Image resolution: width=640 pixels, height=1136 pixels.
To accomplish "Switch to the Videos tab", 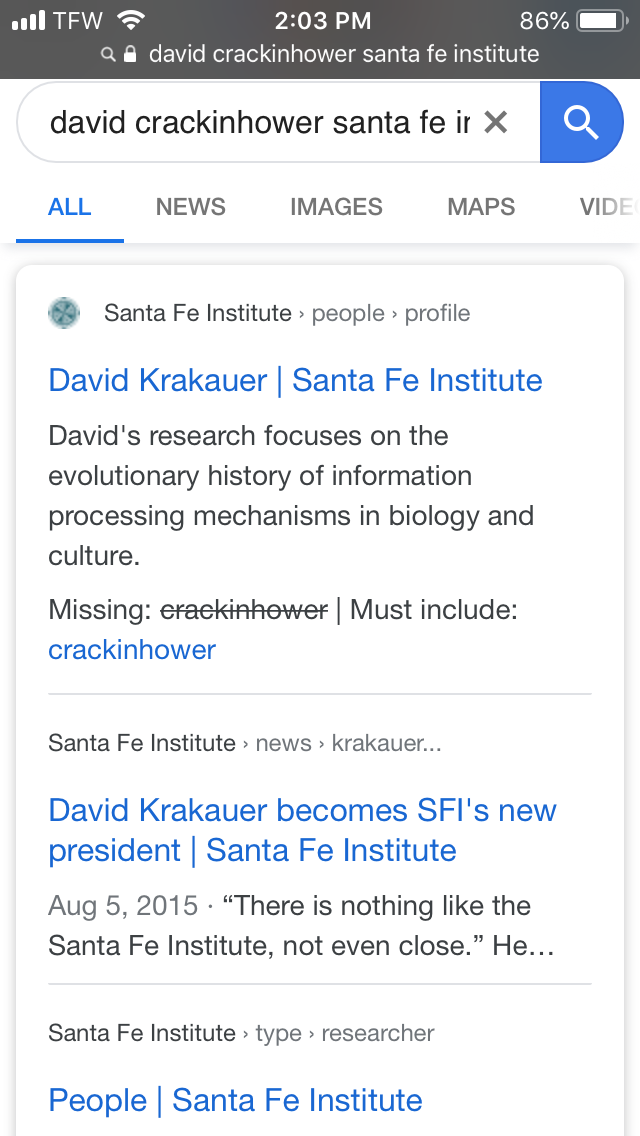I will (610, 207).
